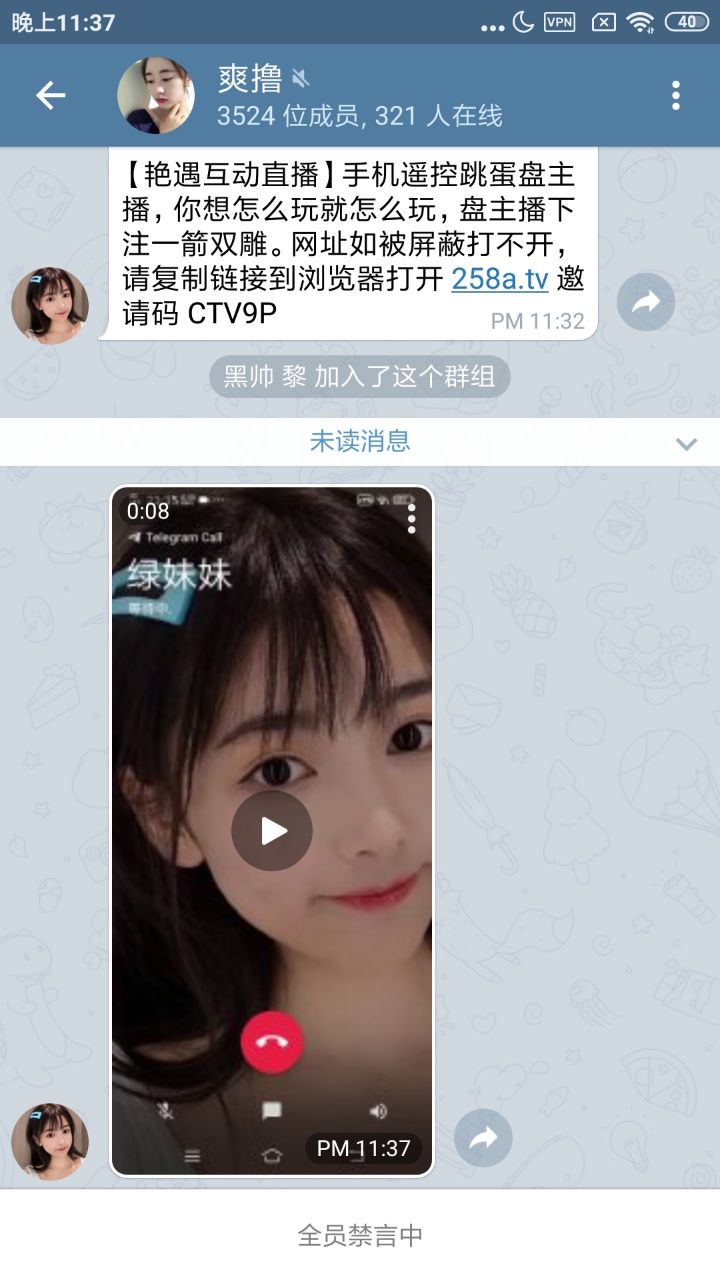Go back from the group chat
Screen dimensions: 720x1280
(50, 95)
